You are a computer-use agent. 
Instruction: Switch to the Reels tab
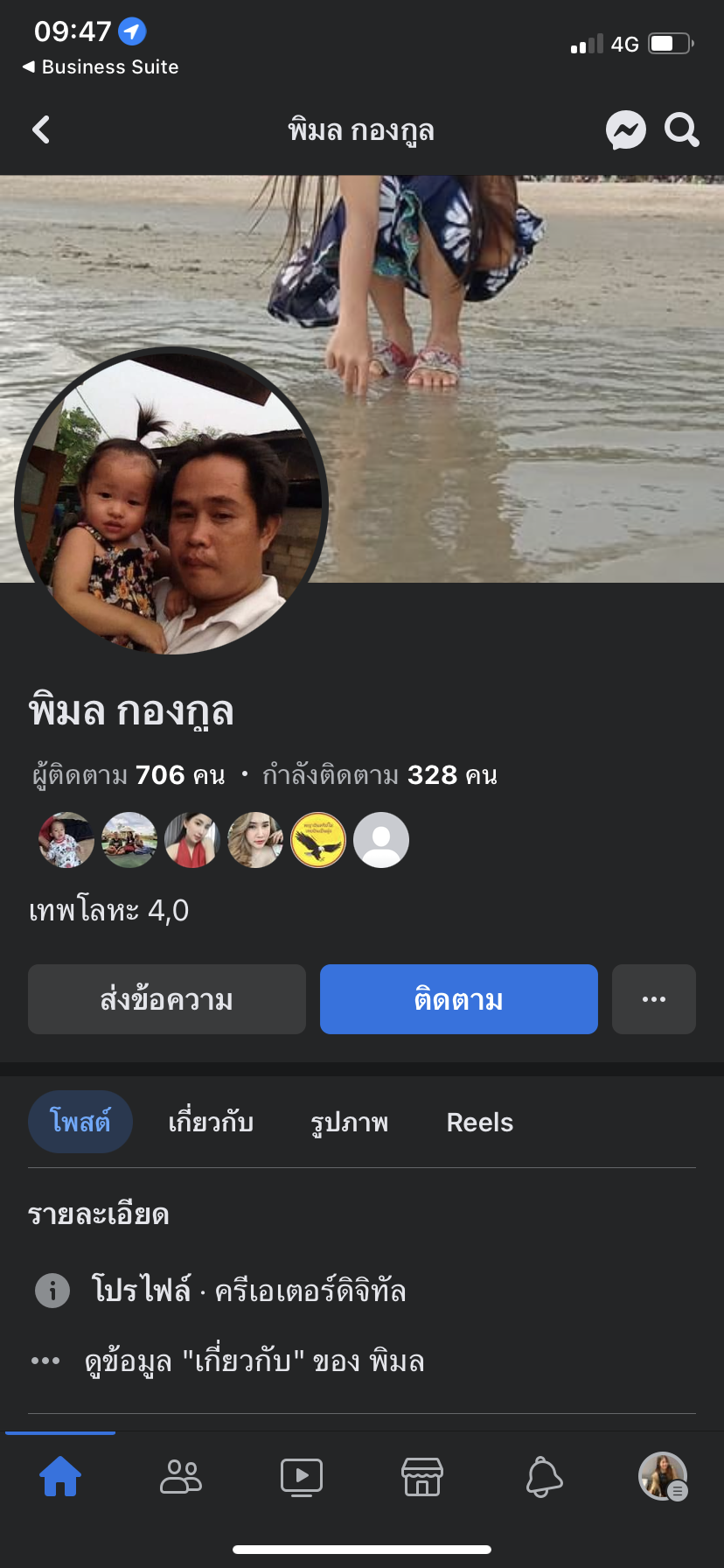(479, 1122)
